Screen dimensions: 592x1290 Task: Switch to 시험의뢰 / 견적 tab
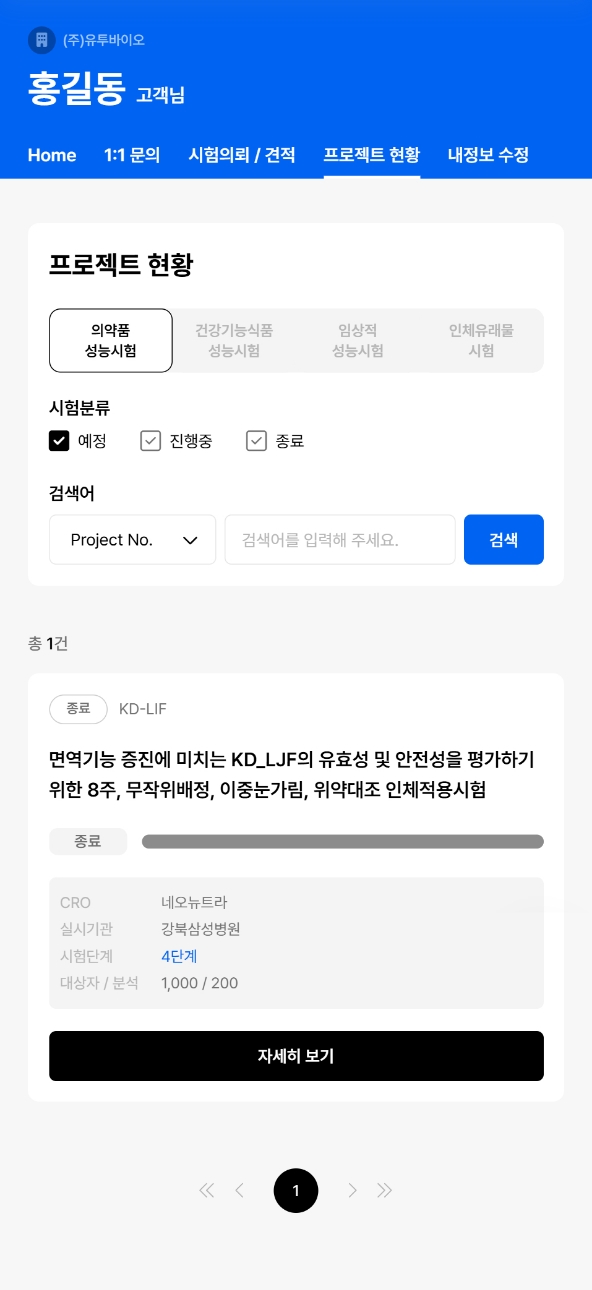[x=242, y=155]
